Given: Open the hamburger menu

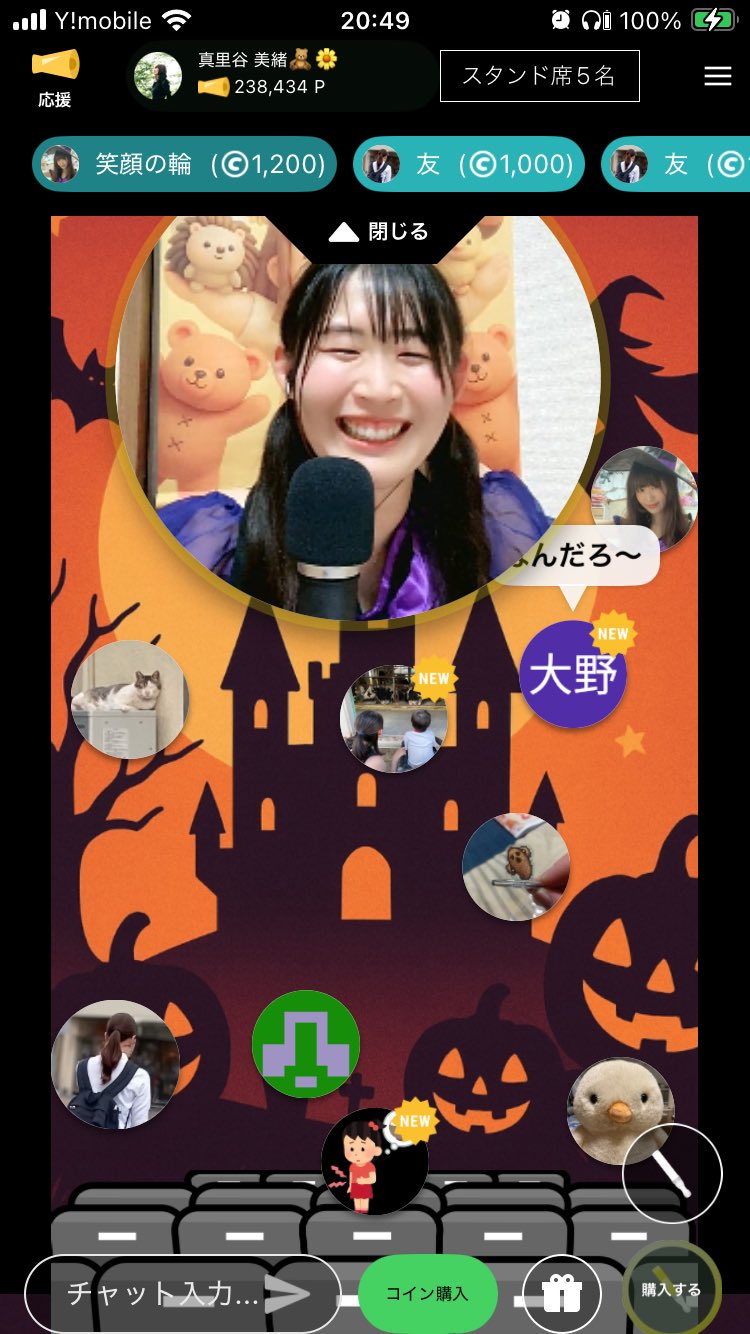Looking at the screenshot, I should pyautogui.click(x=717, y=76).
